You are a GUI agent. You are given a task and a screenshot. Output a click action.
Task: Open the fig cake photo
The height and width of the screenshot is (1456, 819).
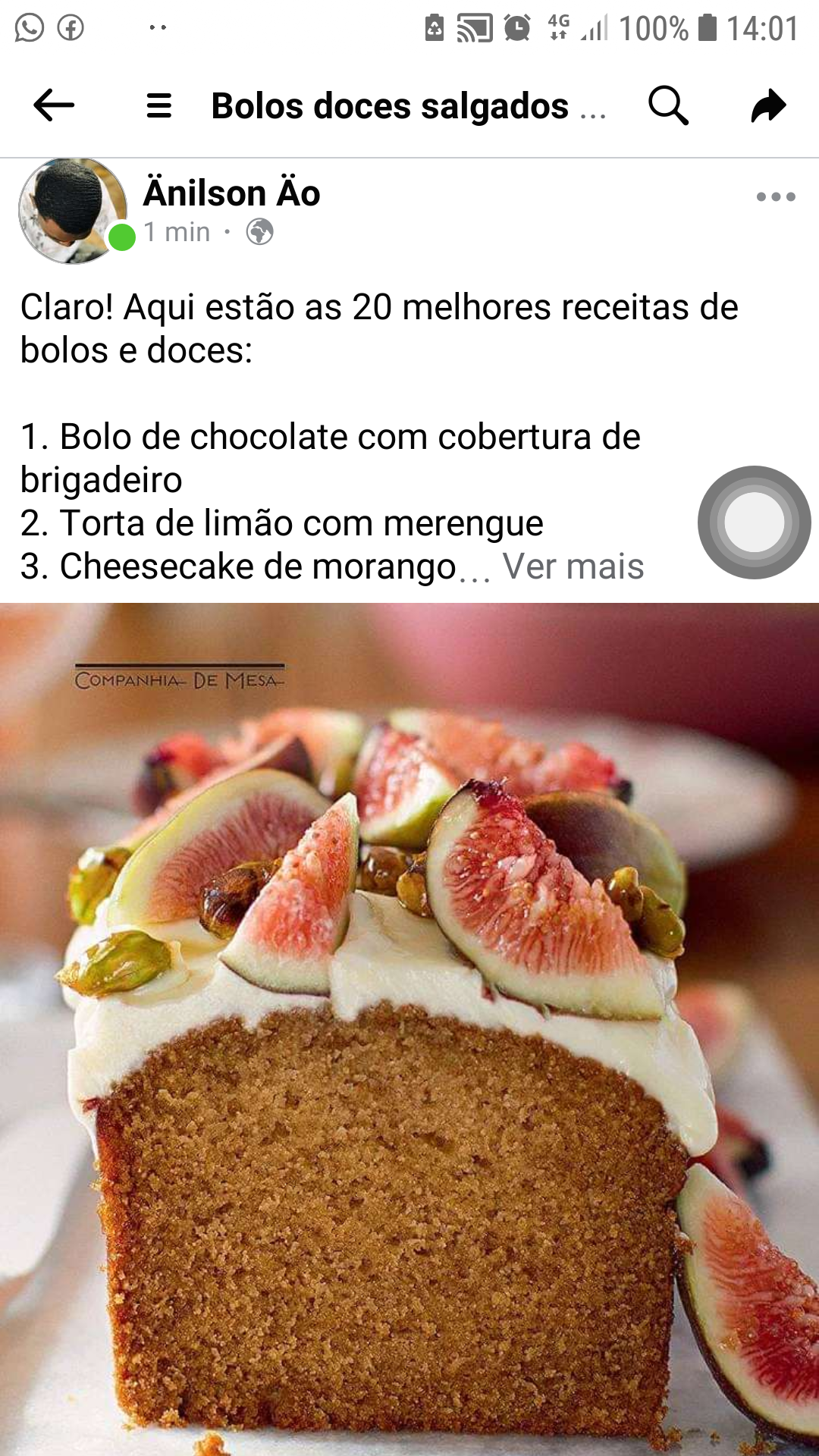click(409, 1024)
